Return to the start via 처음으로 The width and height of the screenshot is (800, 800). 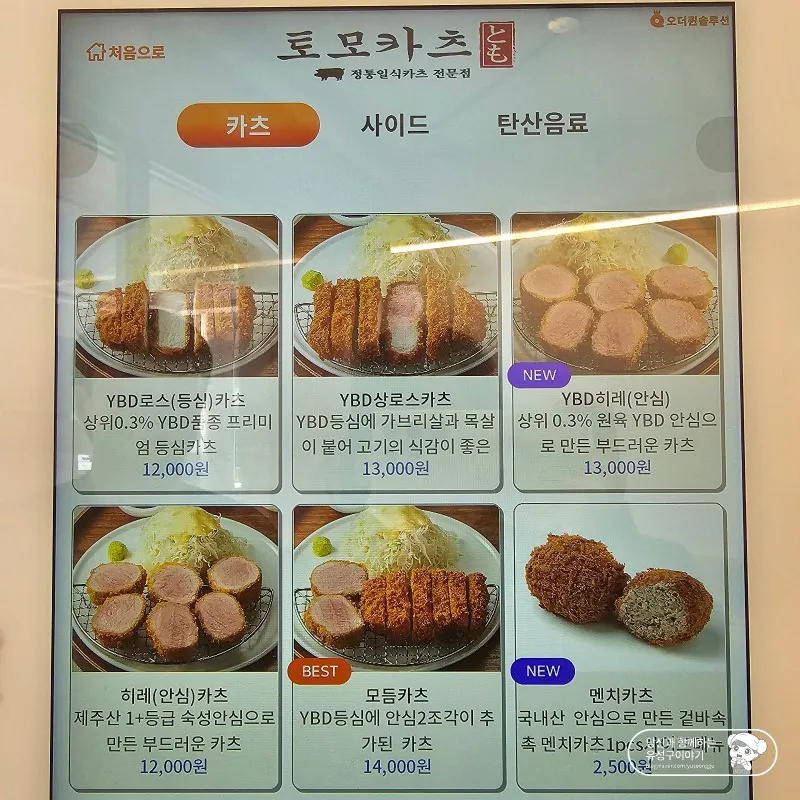pyautogui.click(x=126, y=52)
